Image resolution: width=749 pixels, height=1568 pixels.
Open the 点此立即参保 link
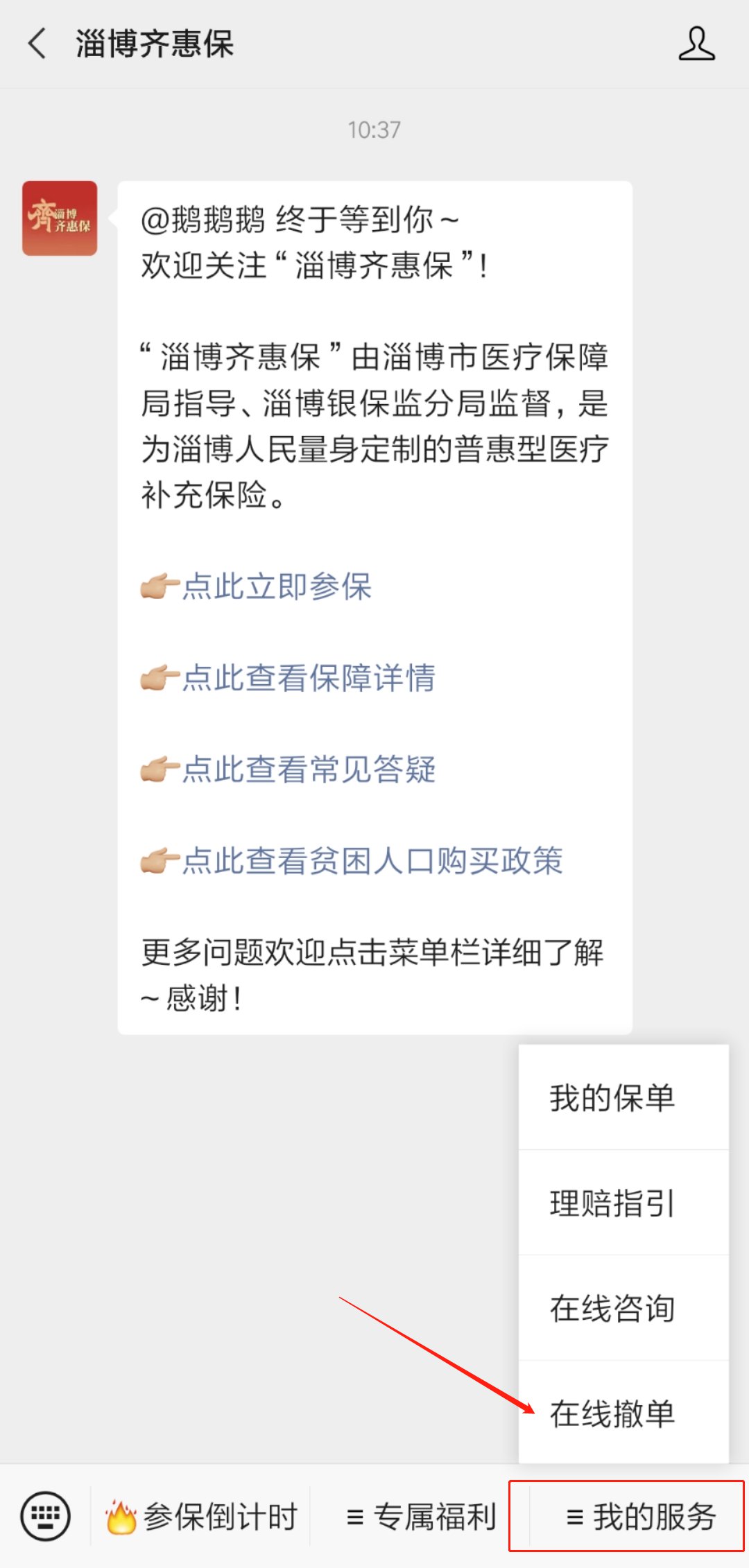(x=276, y=586)
